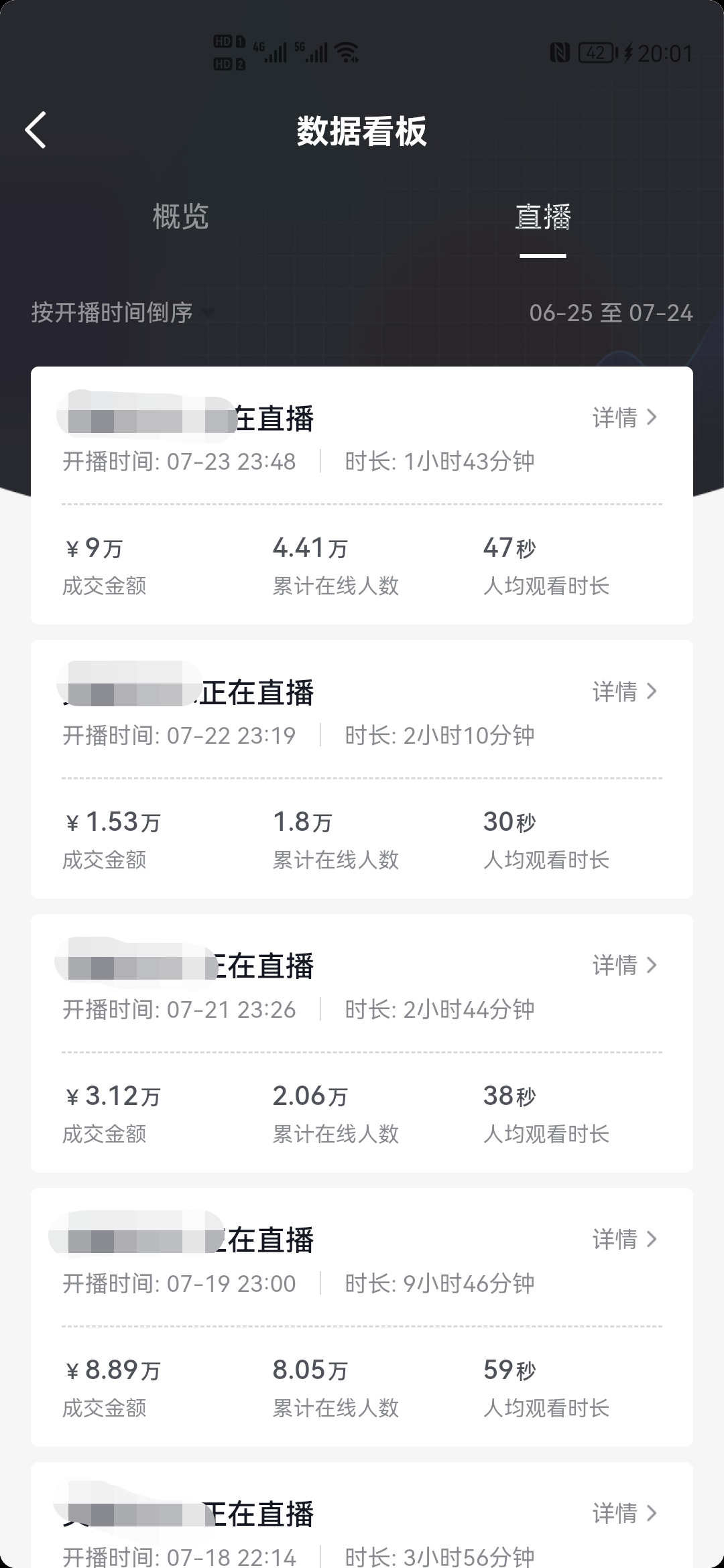This screenshot has width=724, height=1568.
Task: View 详情 of the 07-22 23:19 livestream
Action: click(x=625, y=692)
